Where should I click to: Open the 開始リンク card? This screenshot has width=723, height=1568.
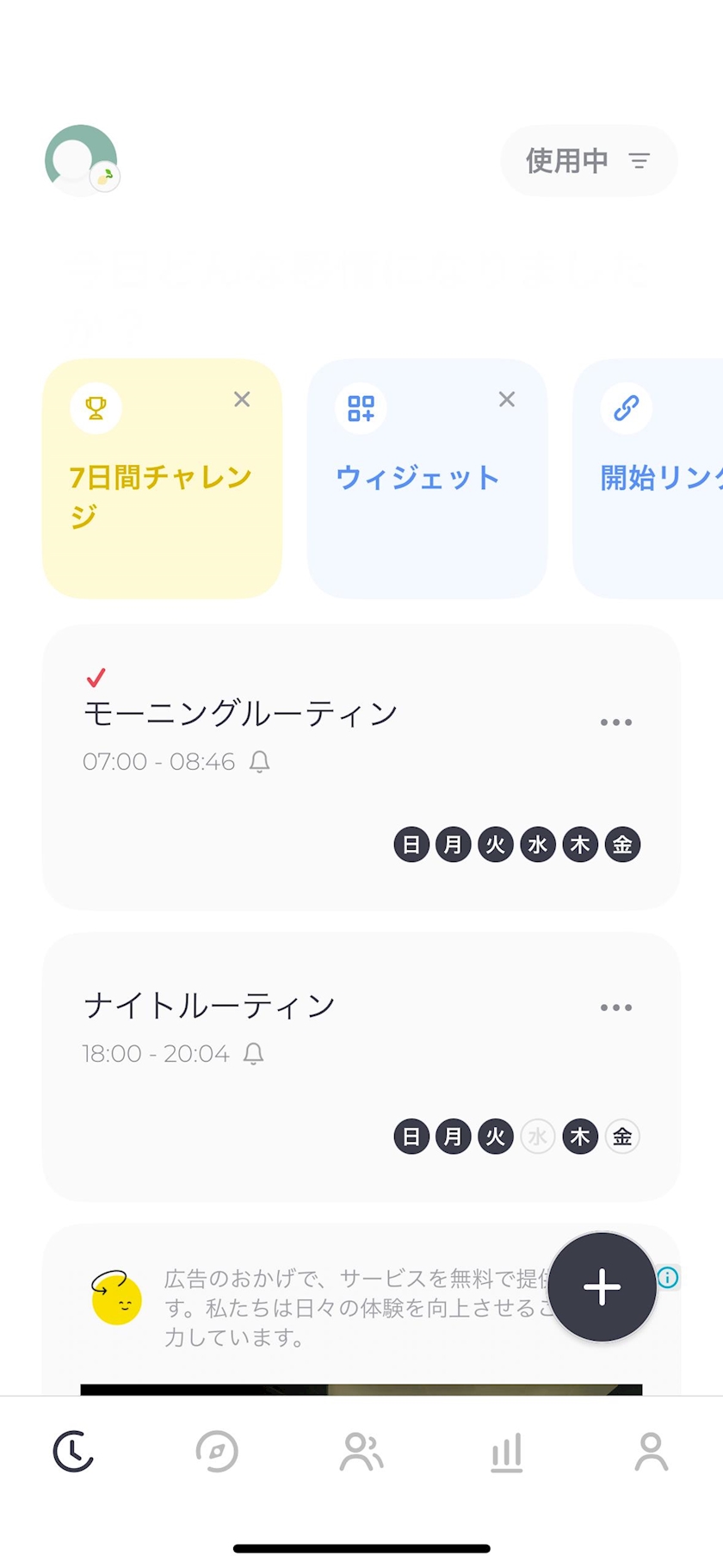tap(648, 479)
